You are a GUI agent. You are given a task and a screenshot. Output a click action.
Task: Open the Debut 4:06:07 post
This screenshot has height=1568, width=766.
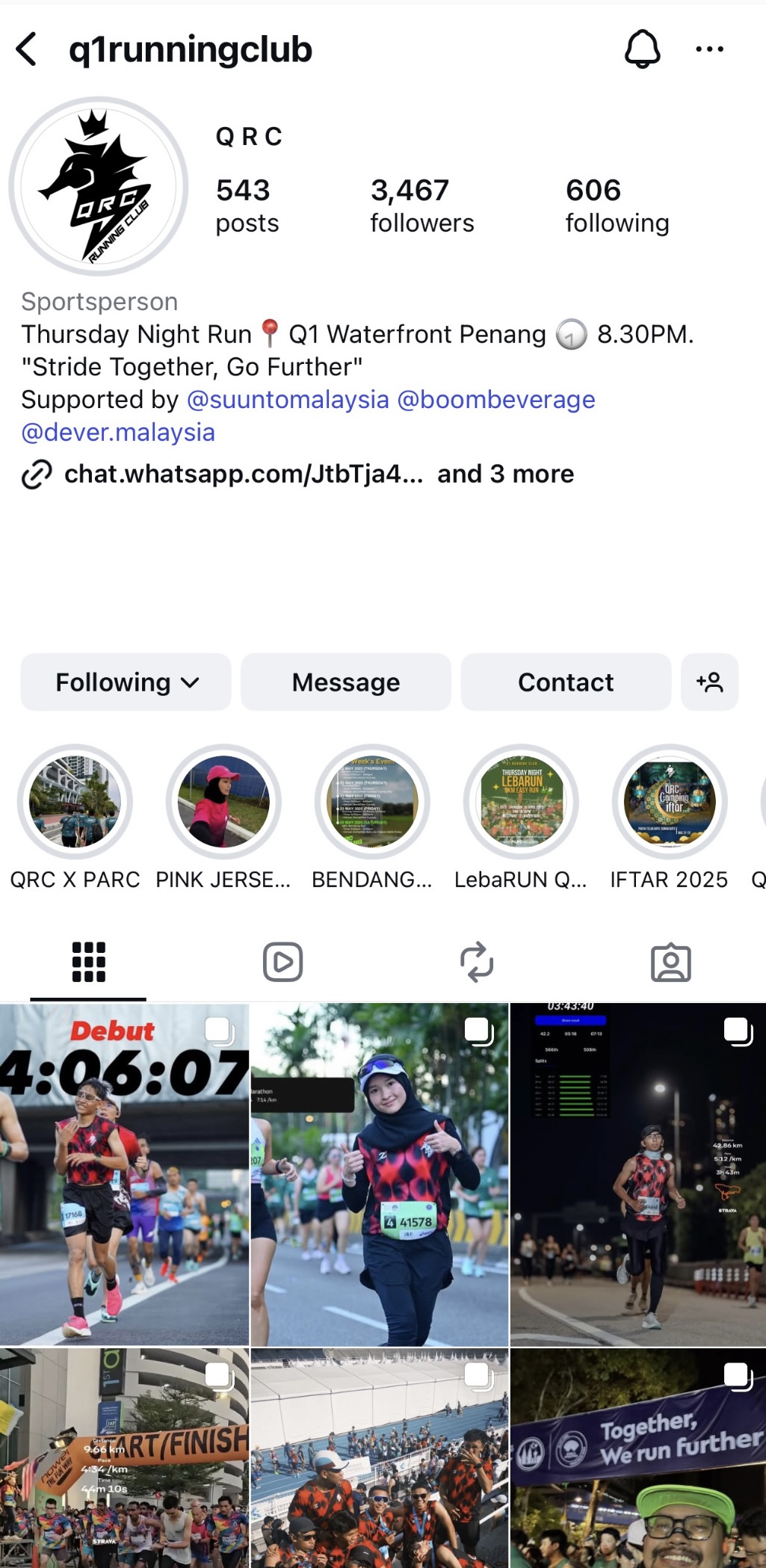124,1173
